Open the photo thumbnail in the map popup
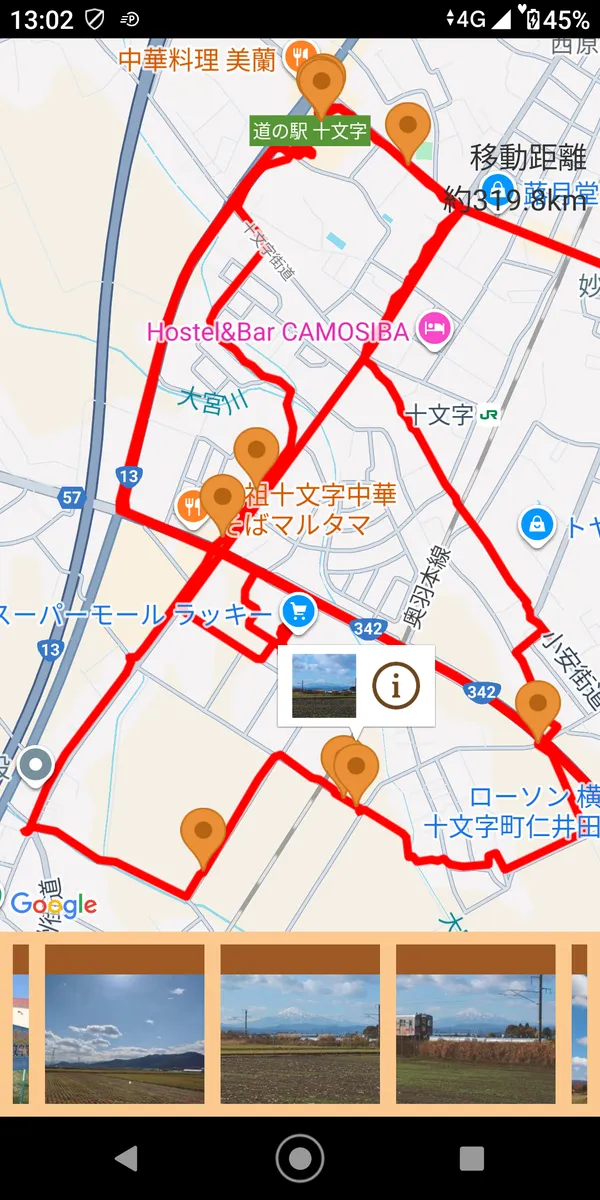The image size is (600, 1200). (324, 686)
